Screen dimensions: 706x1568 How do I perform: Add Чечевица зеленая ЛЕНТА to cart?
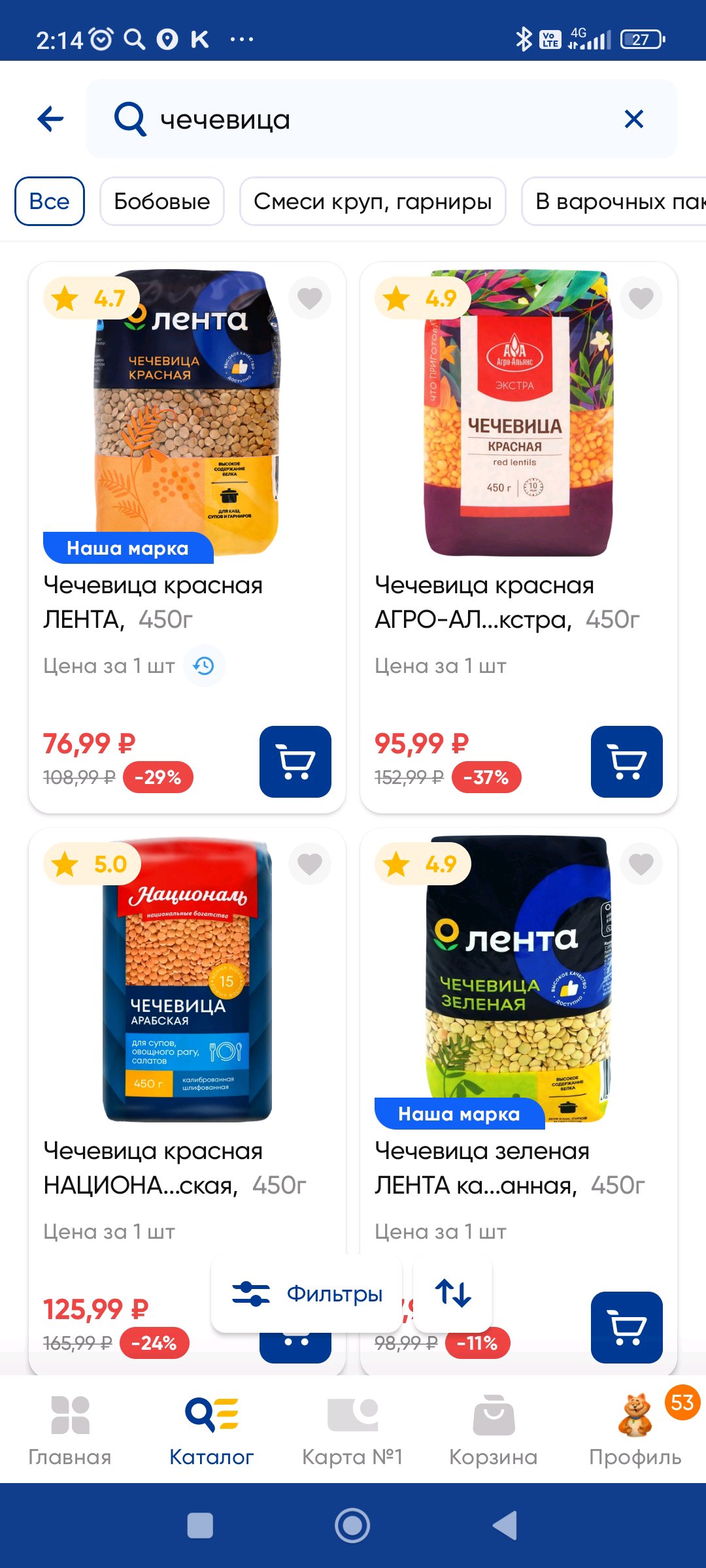click(x=627, y=1328)
